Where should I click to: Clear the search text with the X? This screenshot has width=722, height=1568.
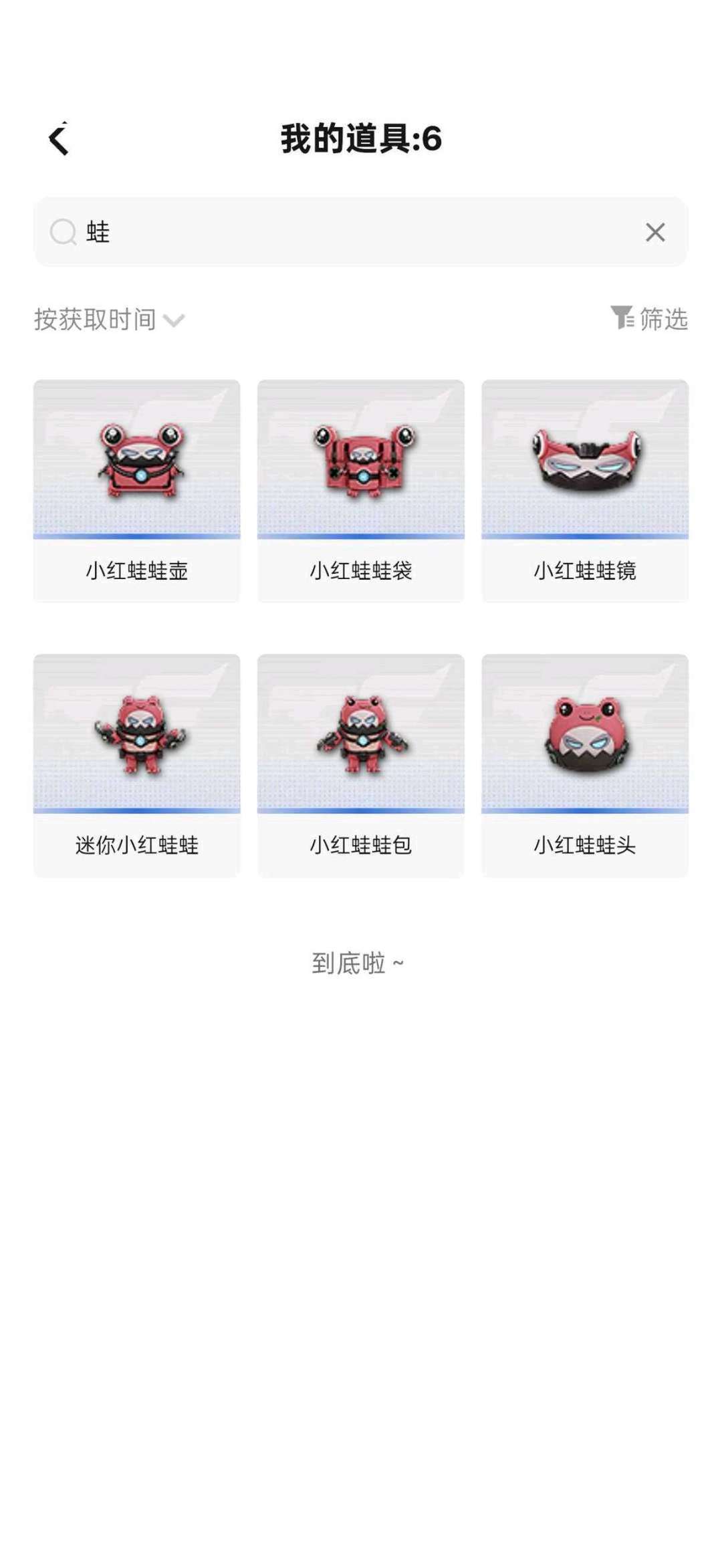(x=654, y=232)
